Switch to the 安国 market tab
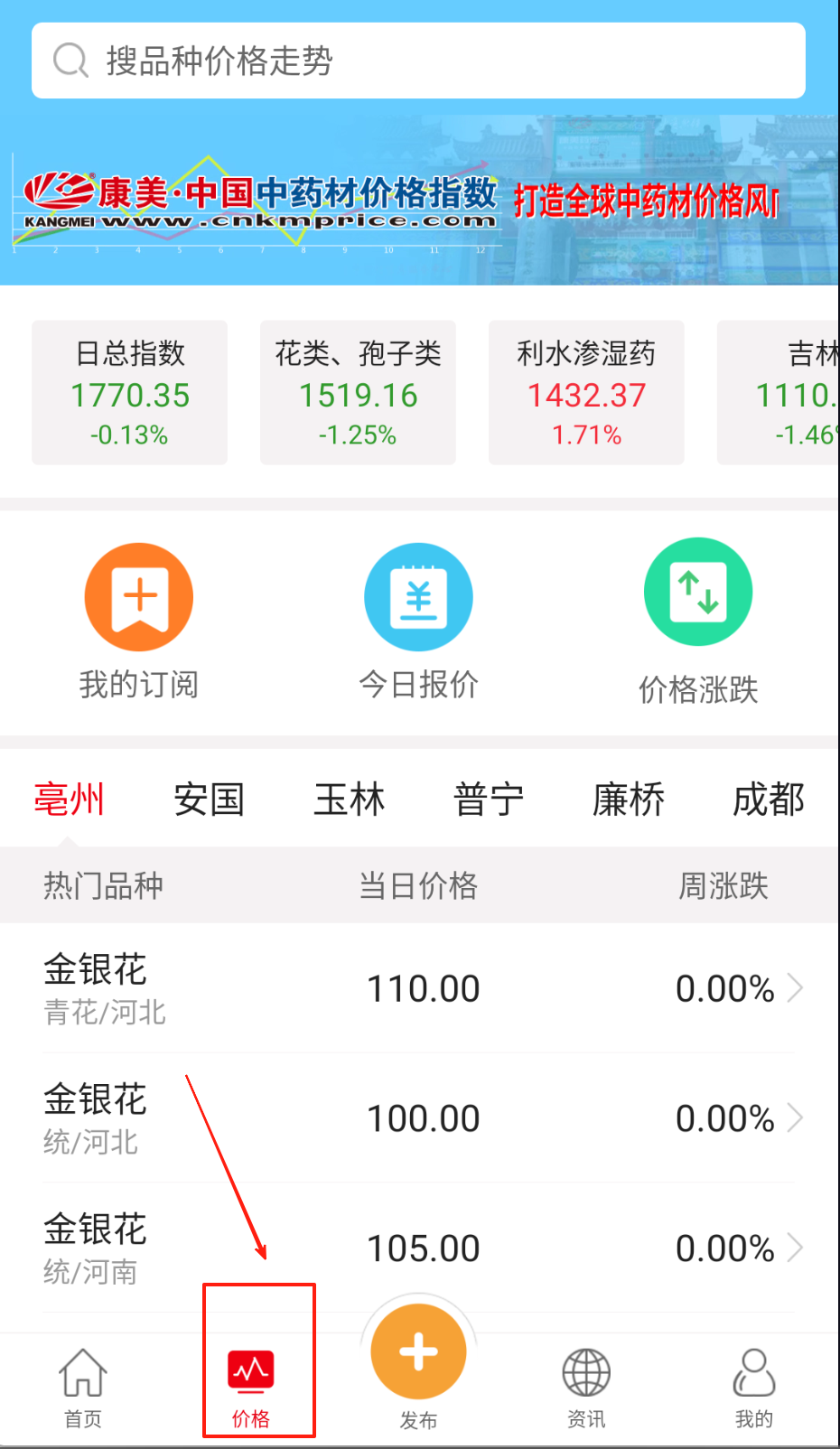This screenshot has width=840, height=1449. click(209, 799)
